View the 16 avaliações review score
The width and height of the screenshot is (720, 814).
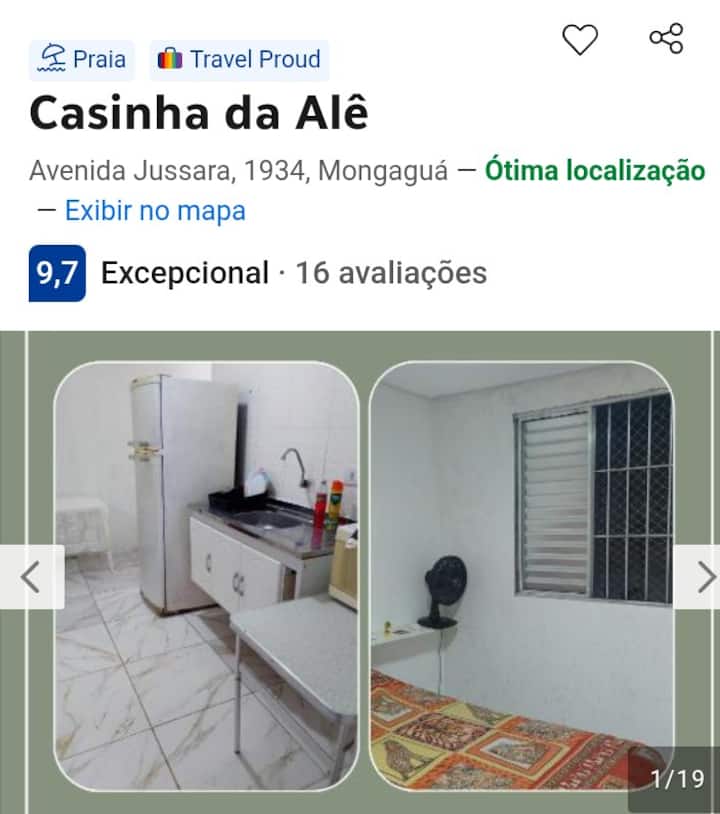[x=390, y=273]
